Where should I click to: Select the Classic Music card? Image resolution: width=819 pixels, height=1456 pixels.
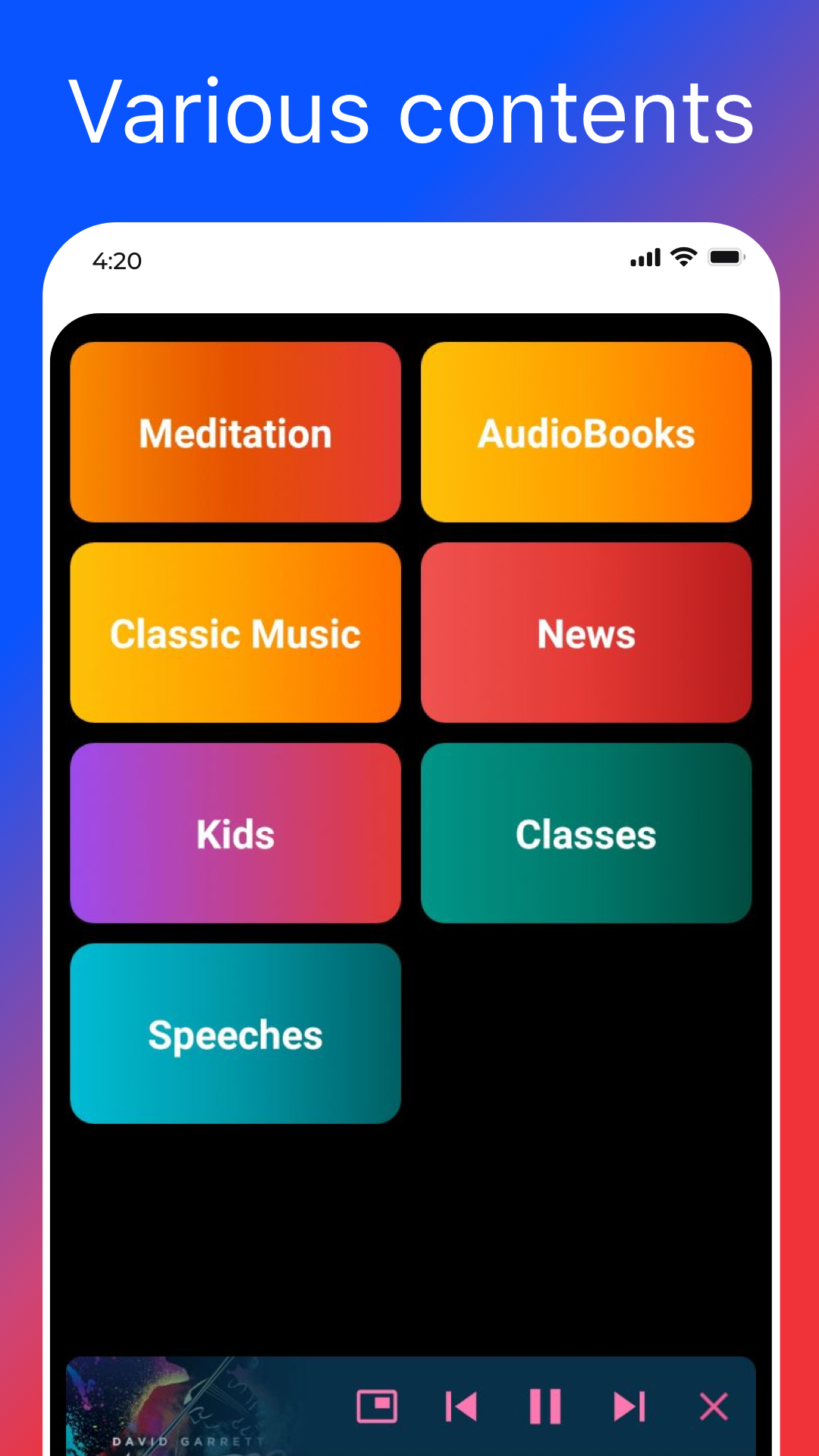(235, 634)
